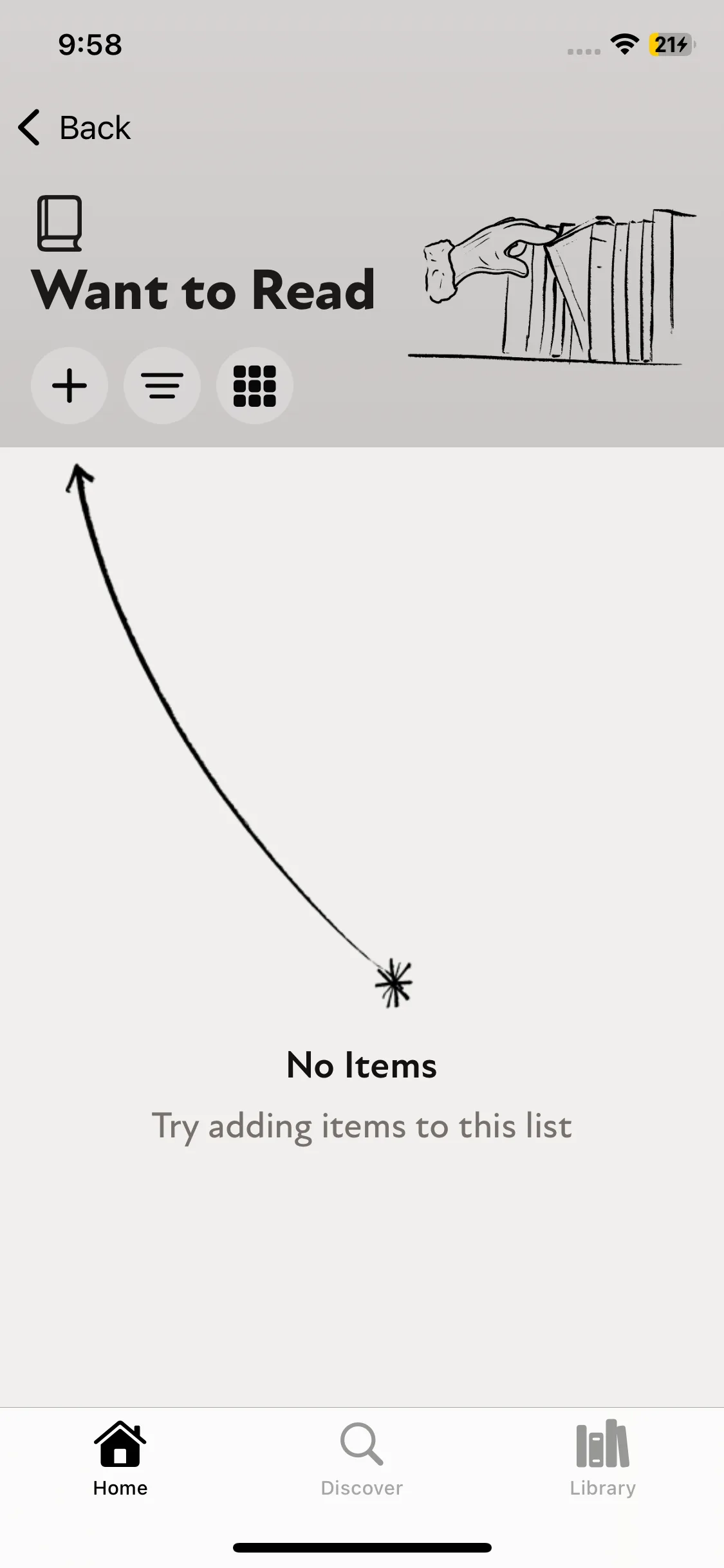724x1568 pixels.
Task: Switch to grid view layout
Action: 255,386
